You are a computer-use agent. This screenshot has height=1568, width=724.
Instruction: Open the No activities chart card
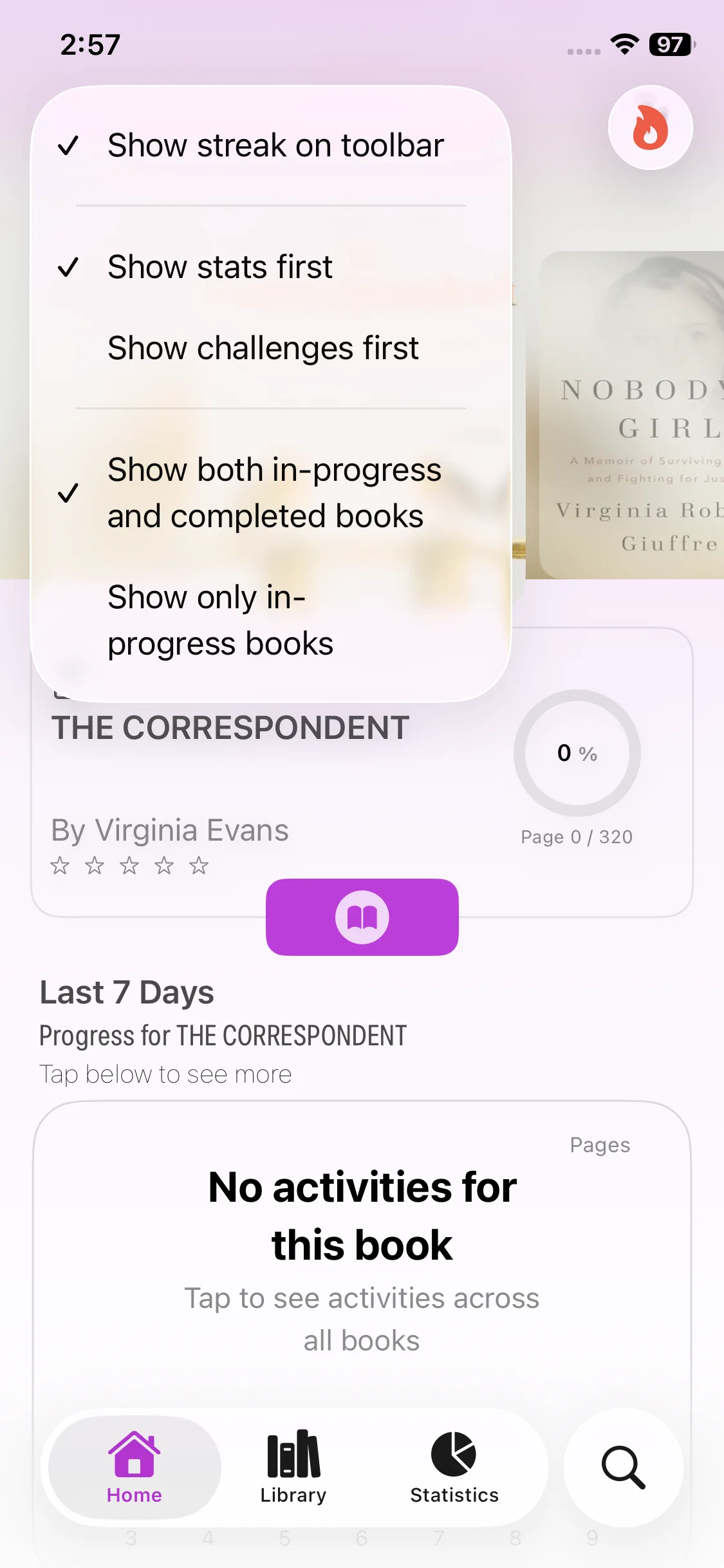point(362,1255)
